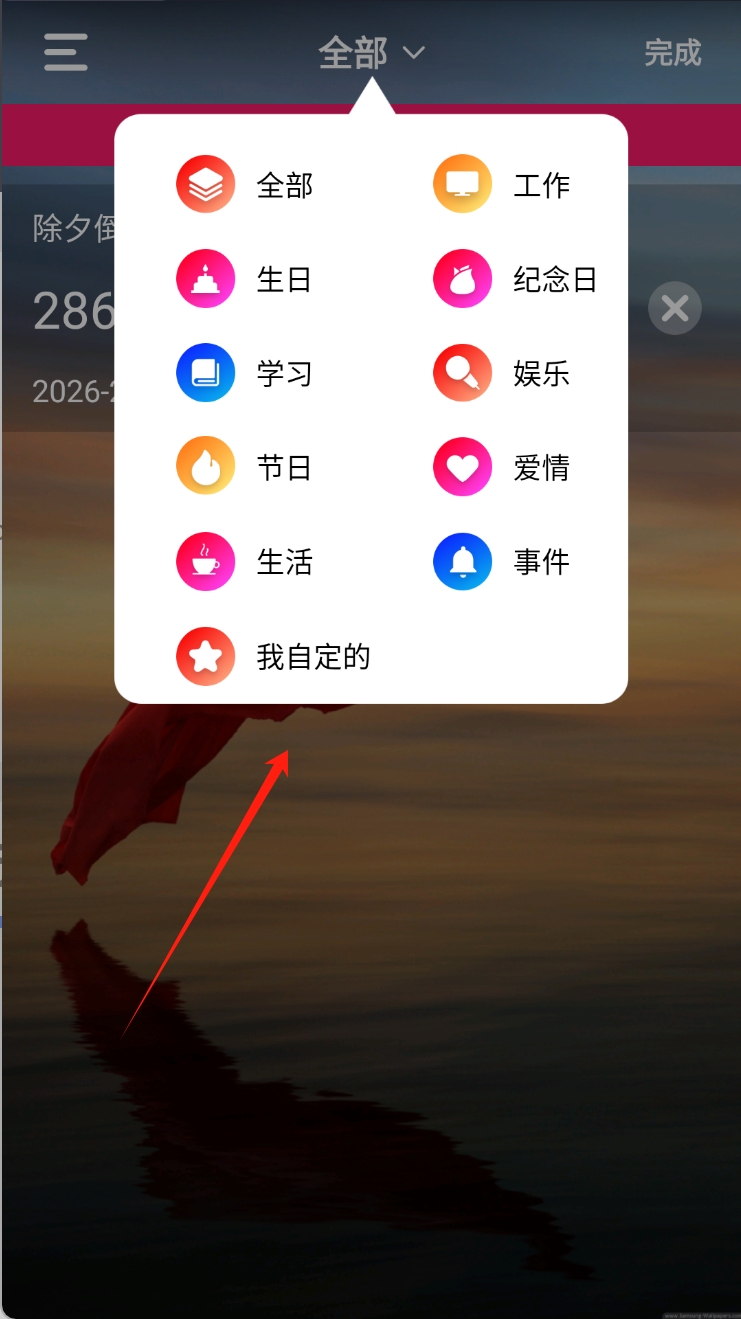The image size is (741, 1319).
Task: Show 纪念日 countdowns
Action: (x=514, y=279)
